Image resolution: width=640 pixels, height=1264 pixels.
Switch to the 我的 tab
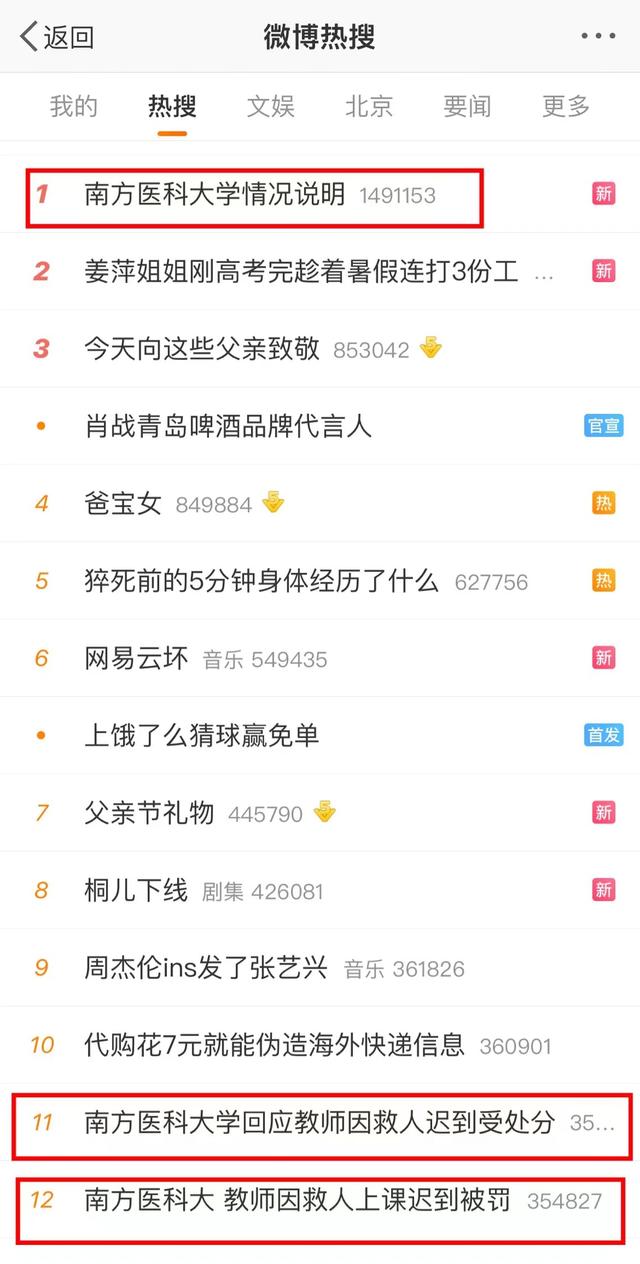click(74, 106)
